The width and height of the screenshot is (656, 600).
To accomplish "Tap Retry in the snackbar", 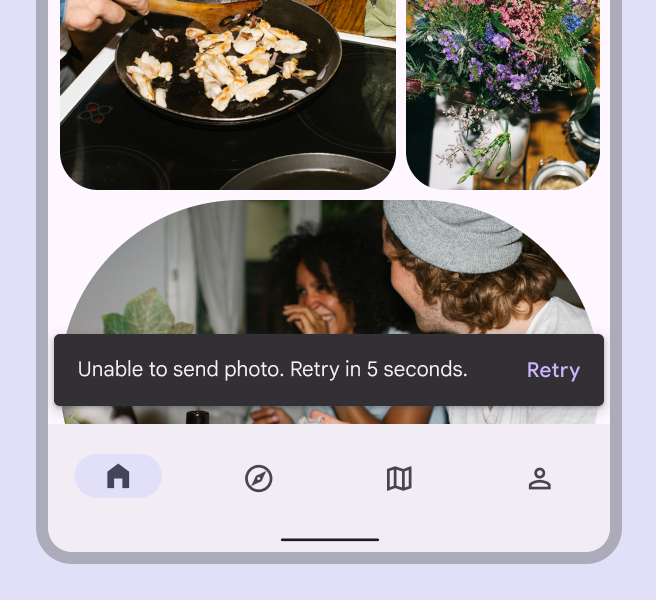I will [553, 370].
